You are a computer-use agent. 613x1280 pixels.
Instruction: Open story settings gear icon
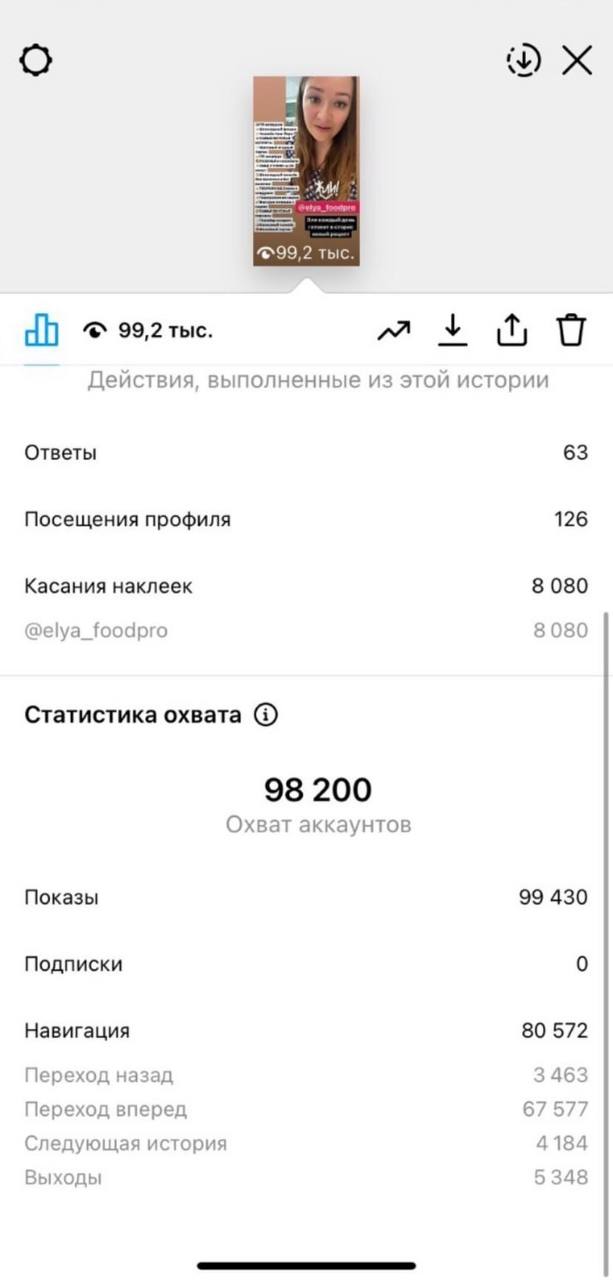tap(36, 61)
